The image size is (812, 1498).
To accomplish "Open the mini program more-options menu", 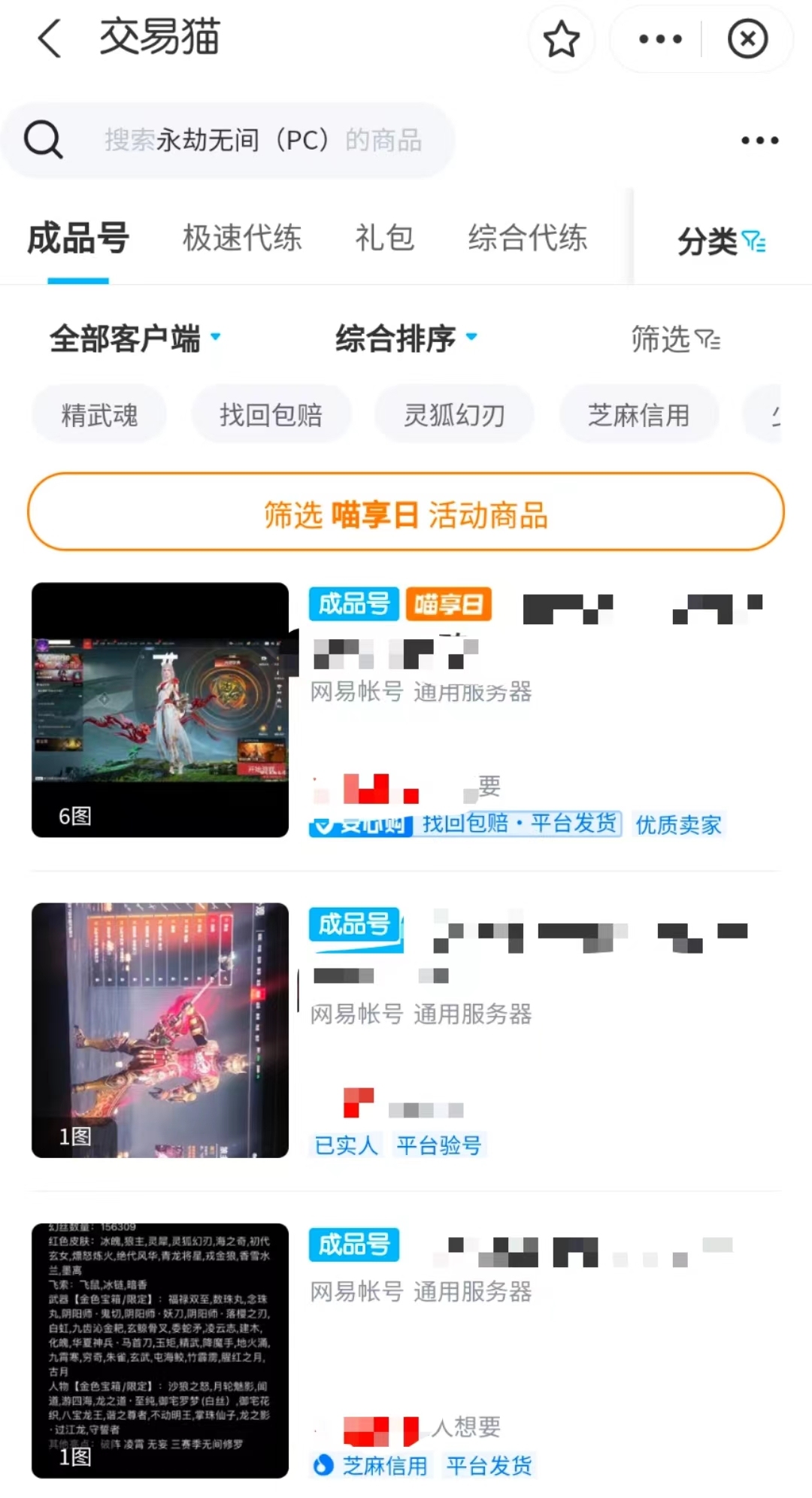I will click(660, 39).
